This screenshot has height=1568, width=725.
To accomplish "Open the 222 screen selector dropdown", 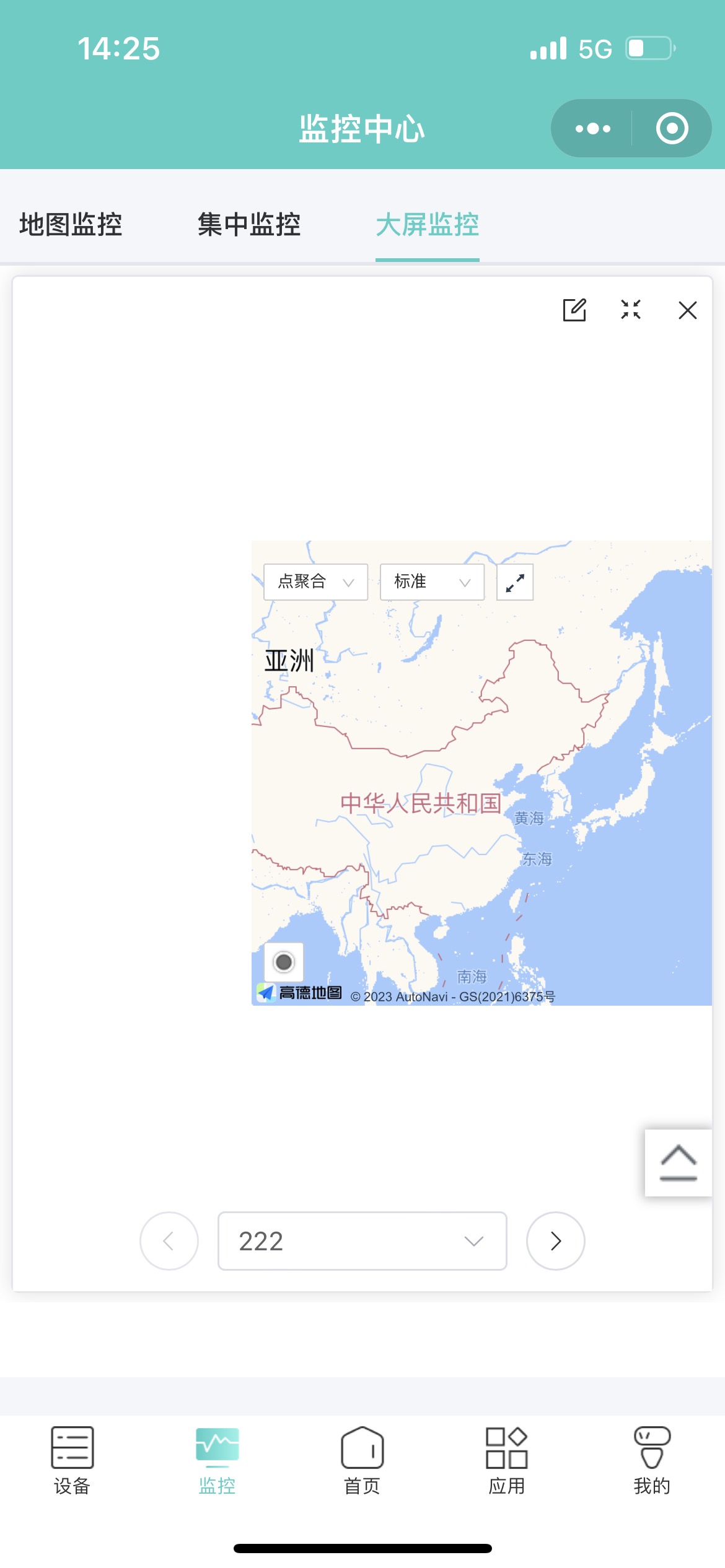I will [x=362, y=1241].
